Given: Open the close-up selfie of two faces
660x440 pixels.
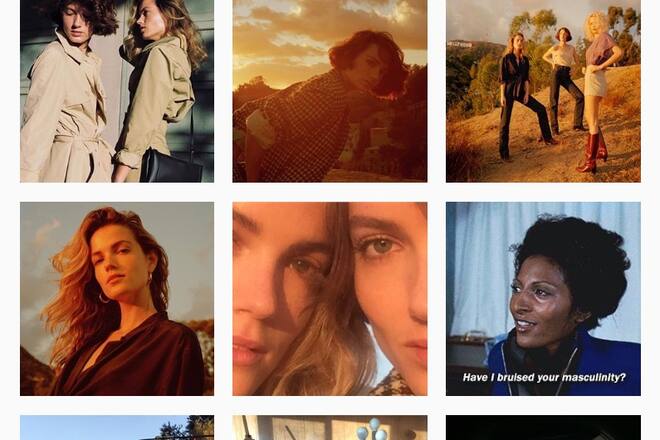Looking at the screenshot, I should pyautogui.click(x=330, y=299).
